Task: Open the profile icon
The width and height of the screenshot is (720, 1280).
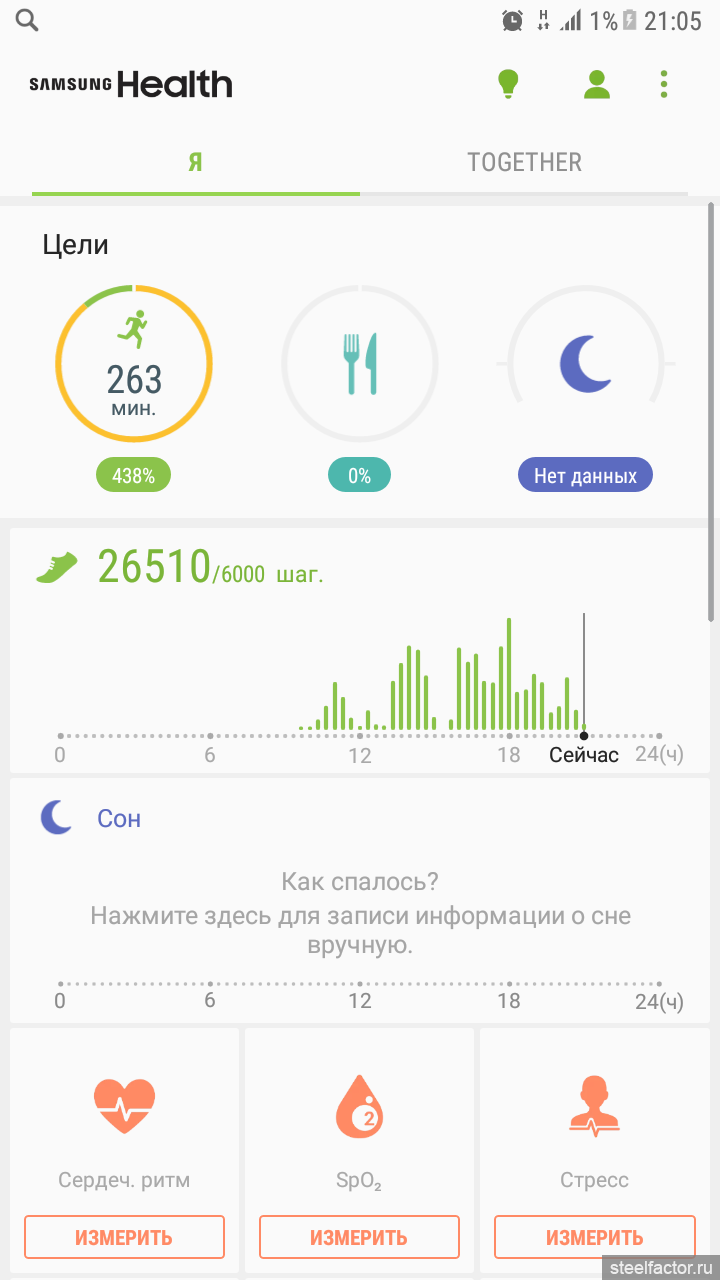Action: point(597,84)
